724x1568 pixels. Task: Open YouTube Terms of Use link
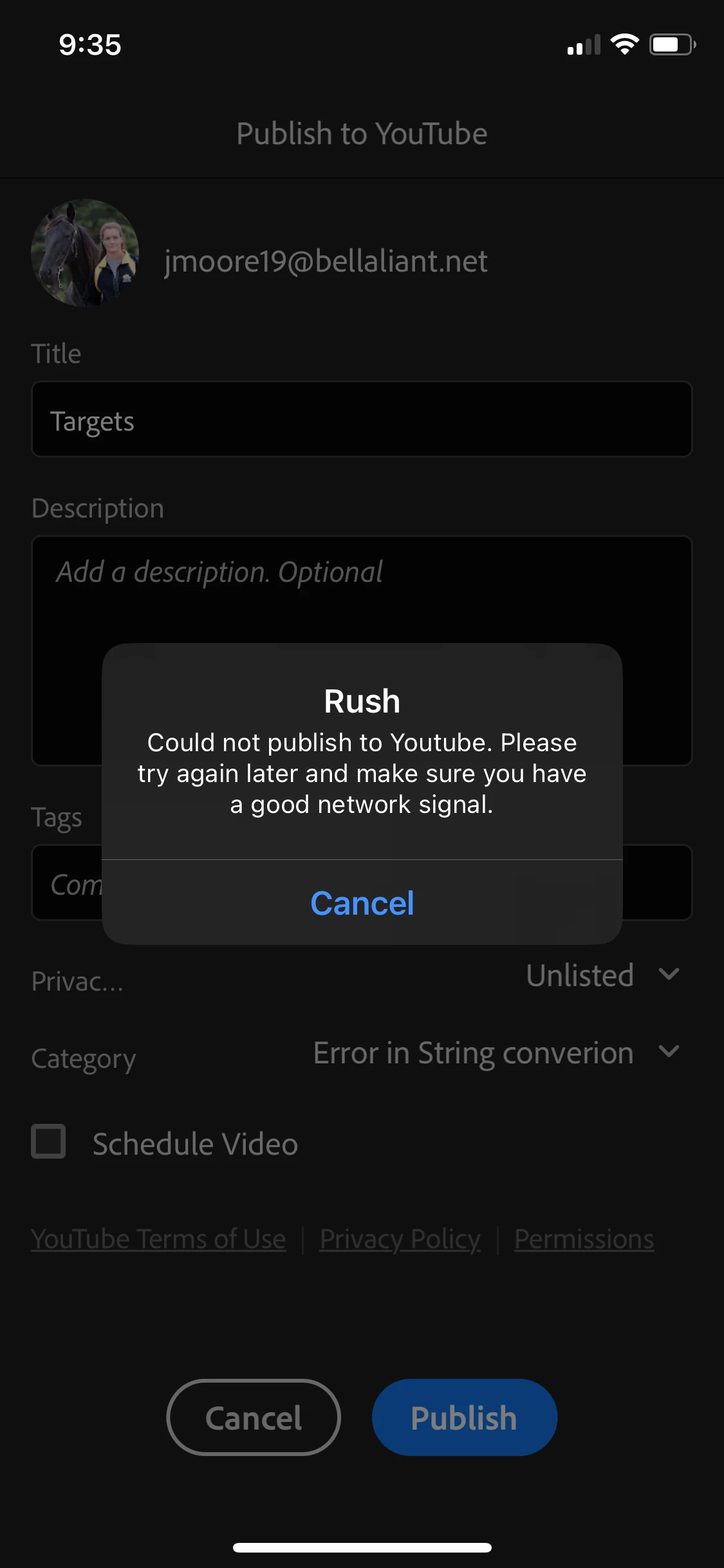[x=158, y=1239]
